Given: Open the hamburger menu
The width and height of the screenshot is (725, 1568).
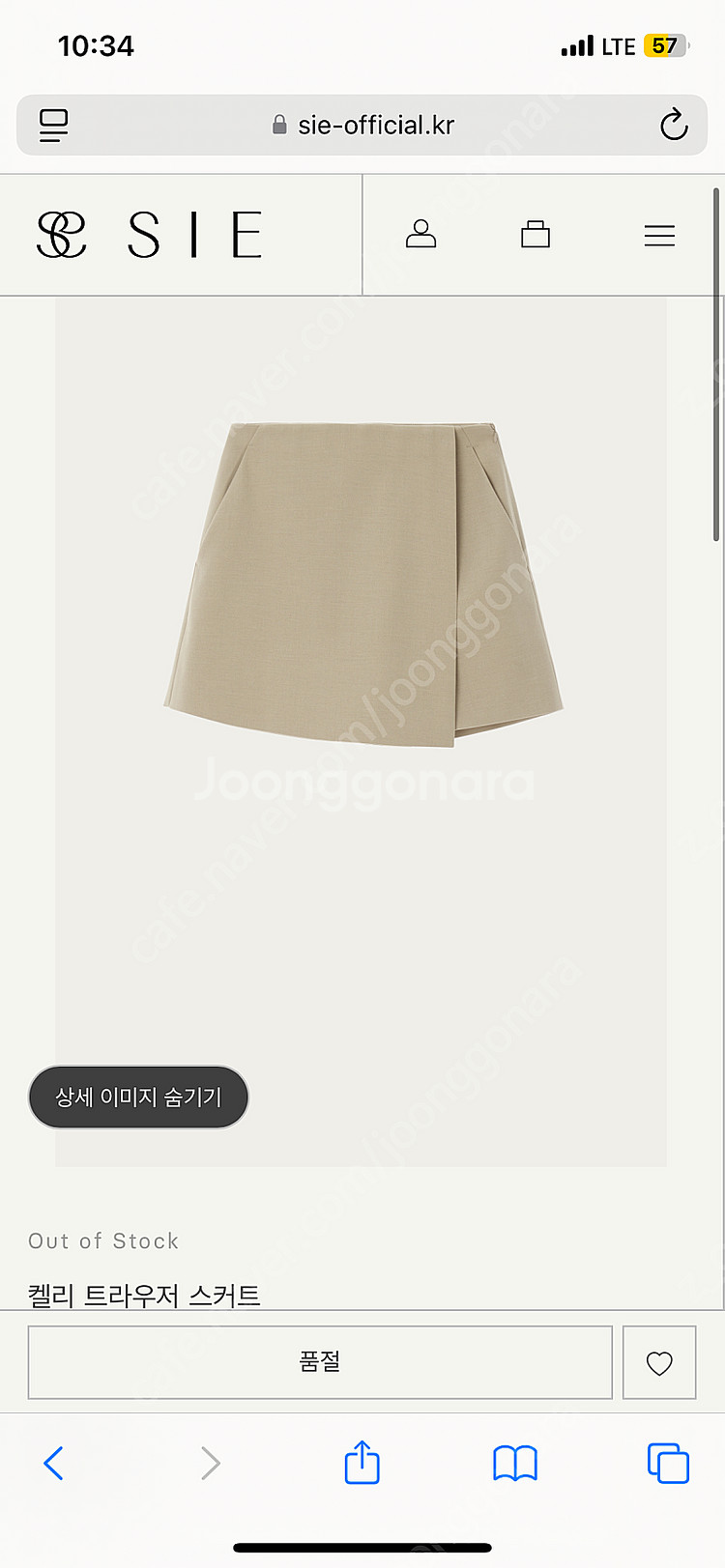Looking at the screenshot, I should [x=659, y=235].
